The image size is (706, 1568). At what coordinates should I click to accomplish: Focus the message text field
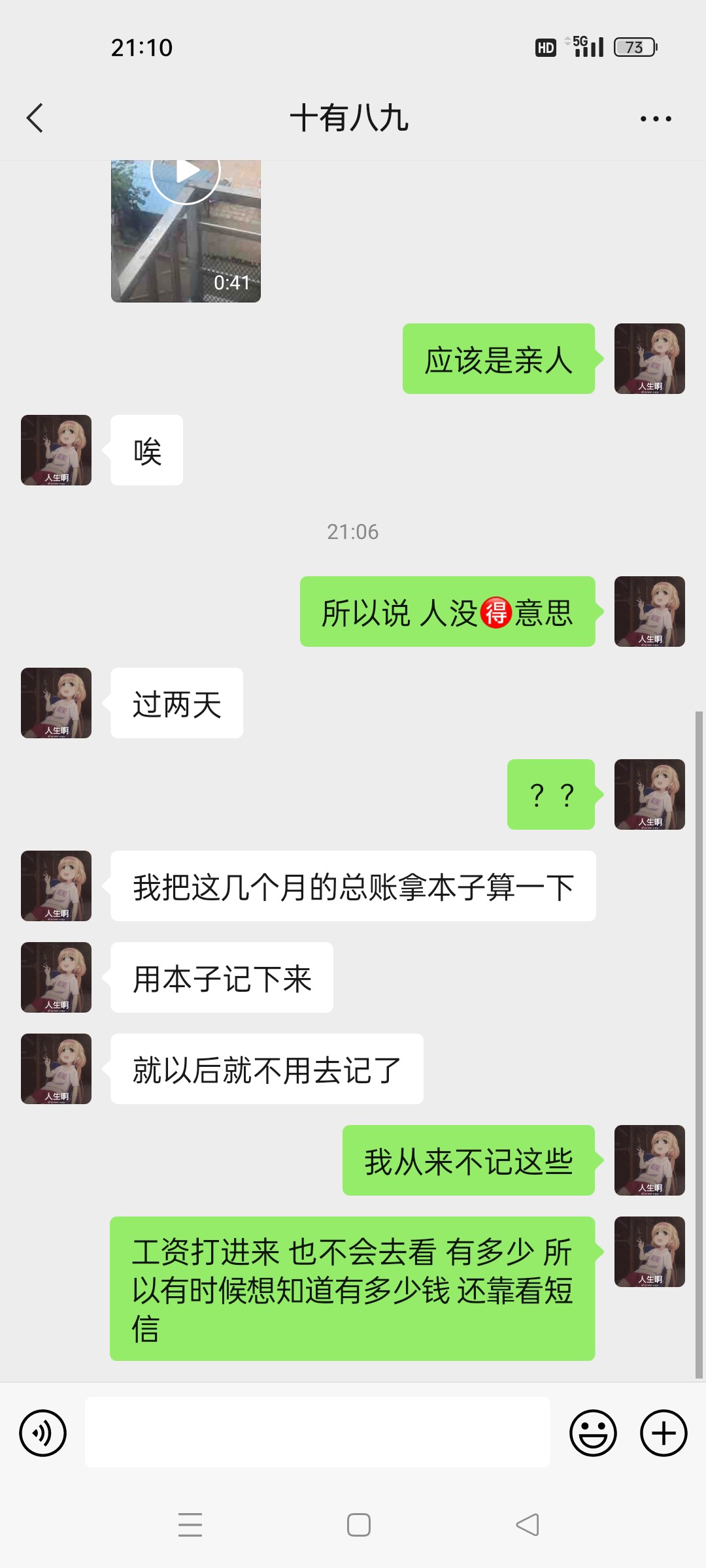point(318,1432)
